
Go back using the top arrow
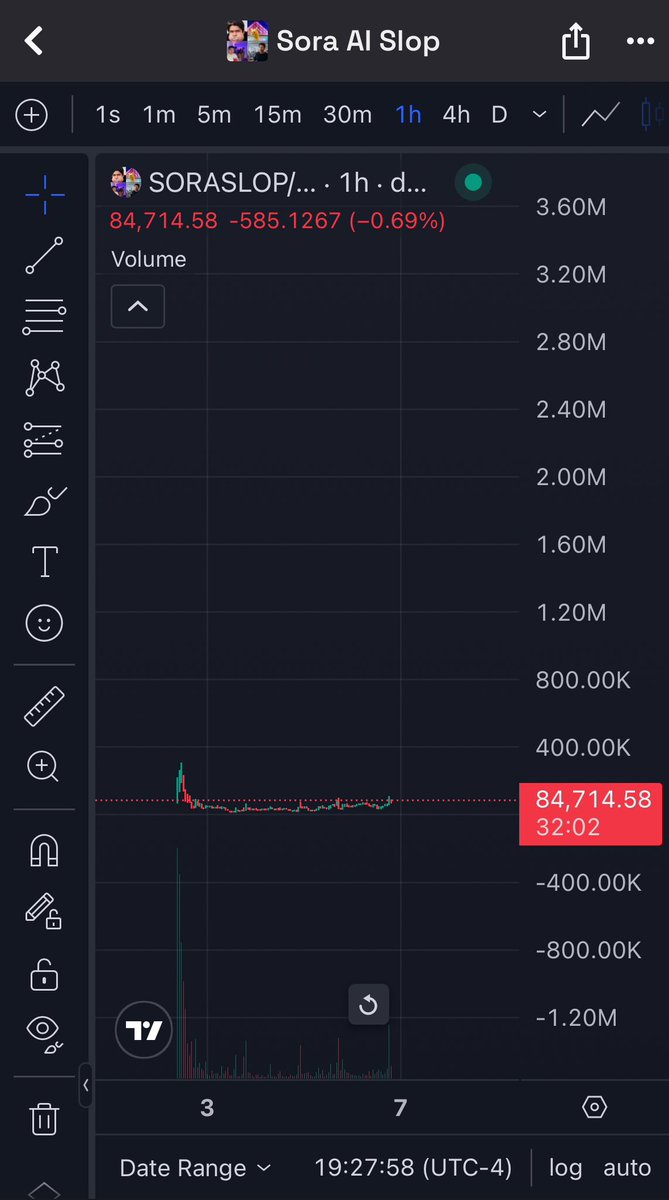pyautogui.click(x=35, y=41)
